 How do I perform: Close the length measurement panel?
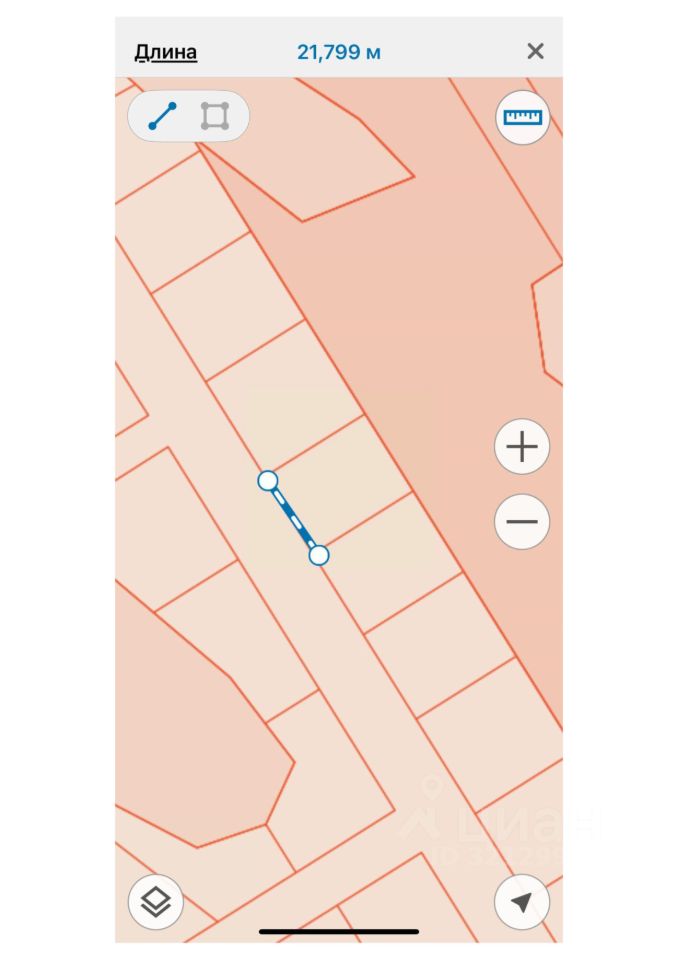[x=535, y=52]
